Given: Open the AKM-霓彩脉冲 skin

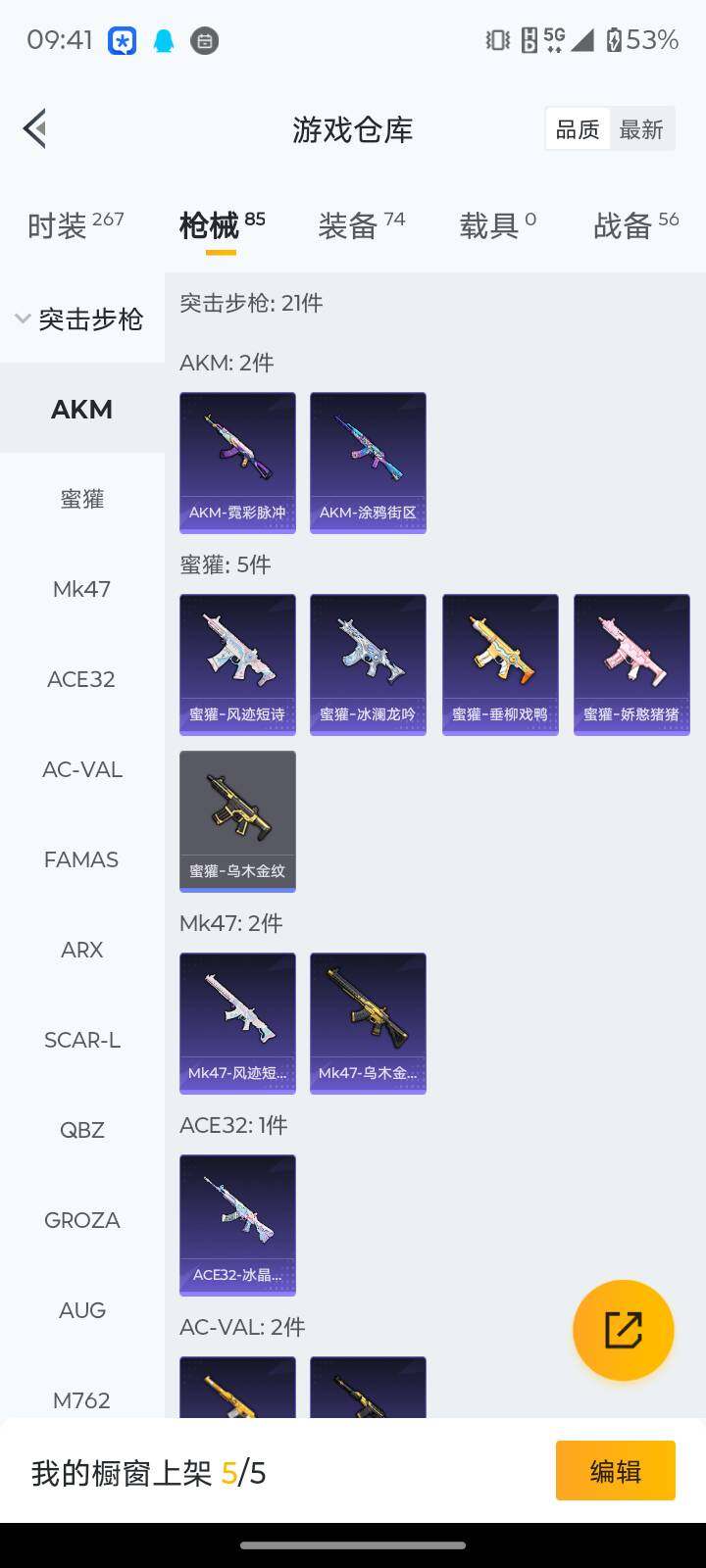Looking at the screenshot, I should click(x=237, y=463).
